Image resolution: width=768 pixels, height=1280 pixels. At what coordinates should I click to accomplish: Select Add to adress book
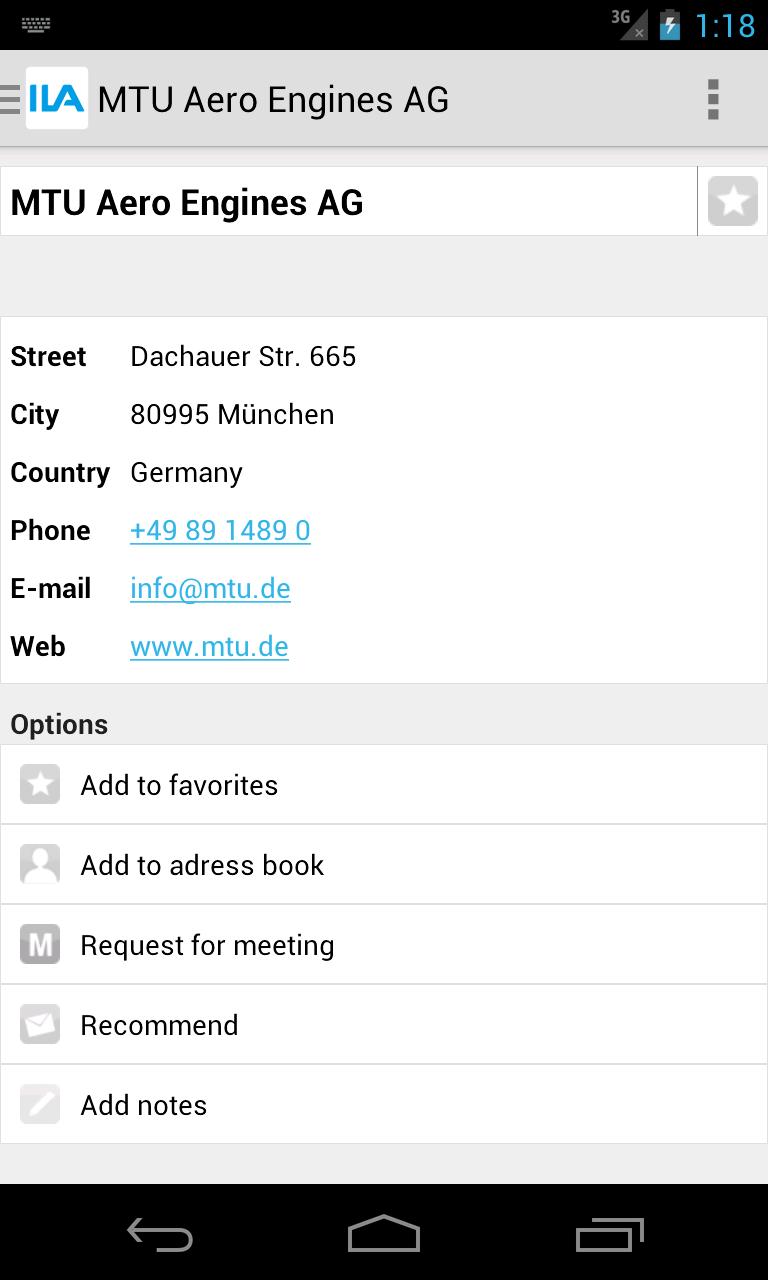click(x=384, y=865)
